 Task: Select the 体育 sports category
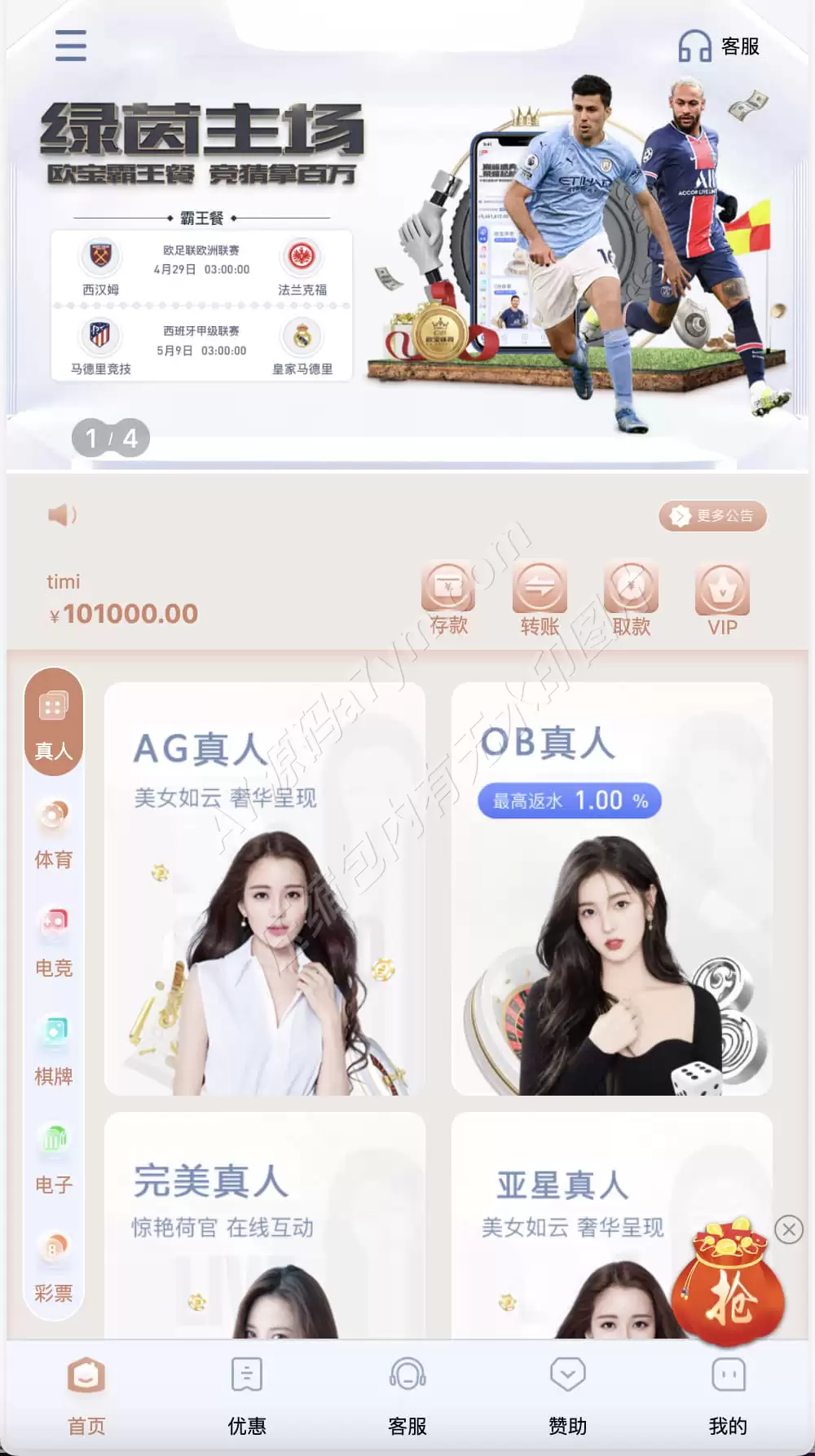(x=54, y=834)
